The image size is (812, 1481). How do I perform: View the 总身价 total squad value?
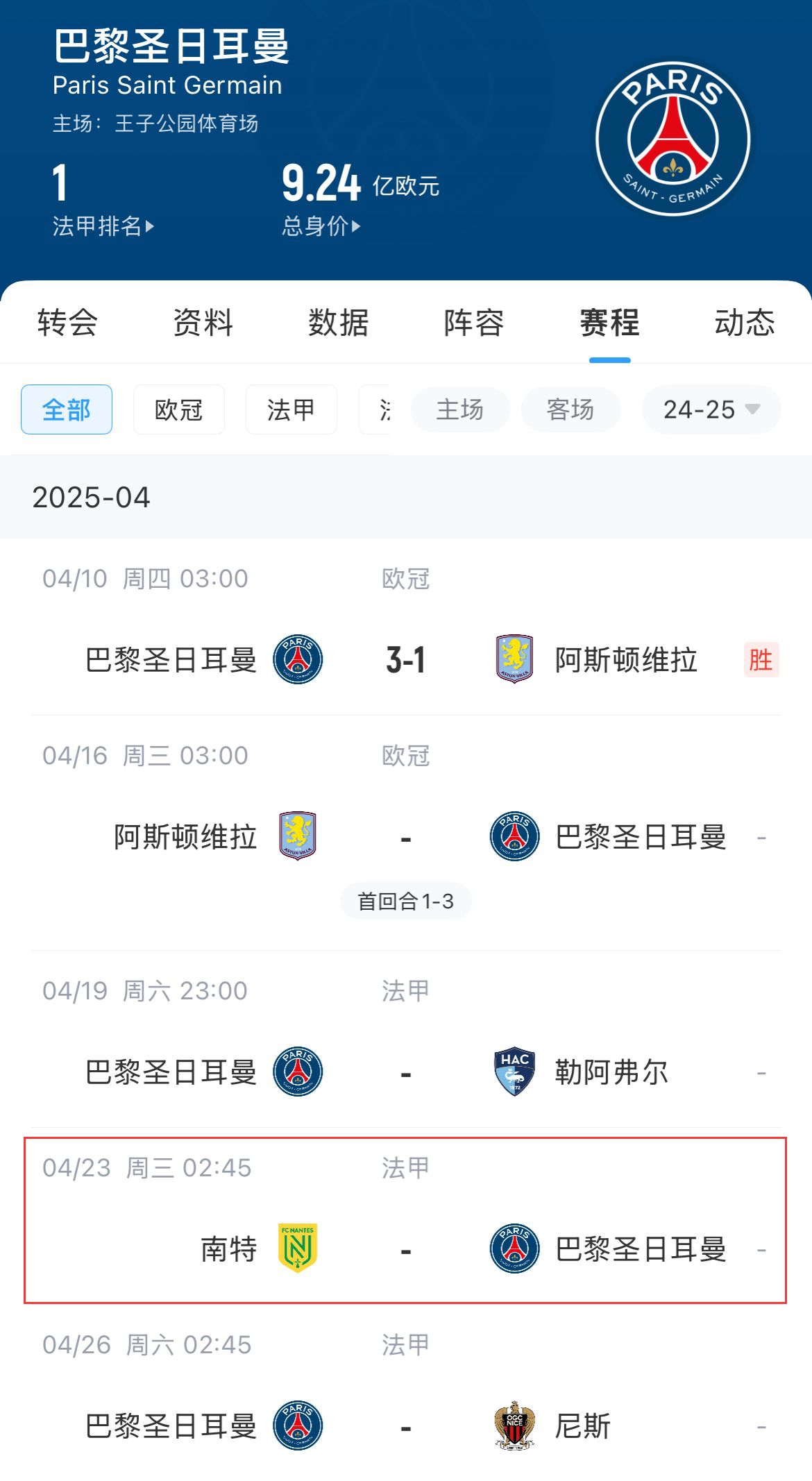[x=321, y=226]
